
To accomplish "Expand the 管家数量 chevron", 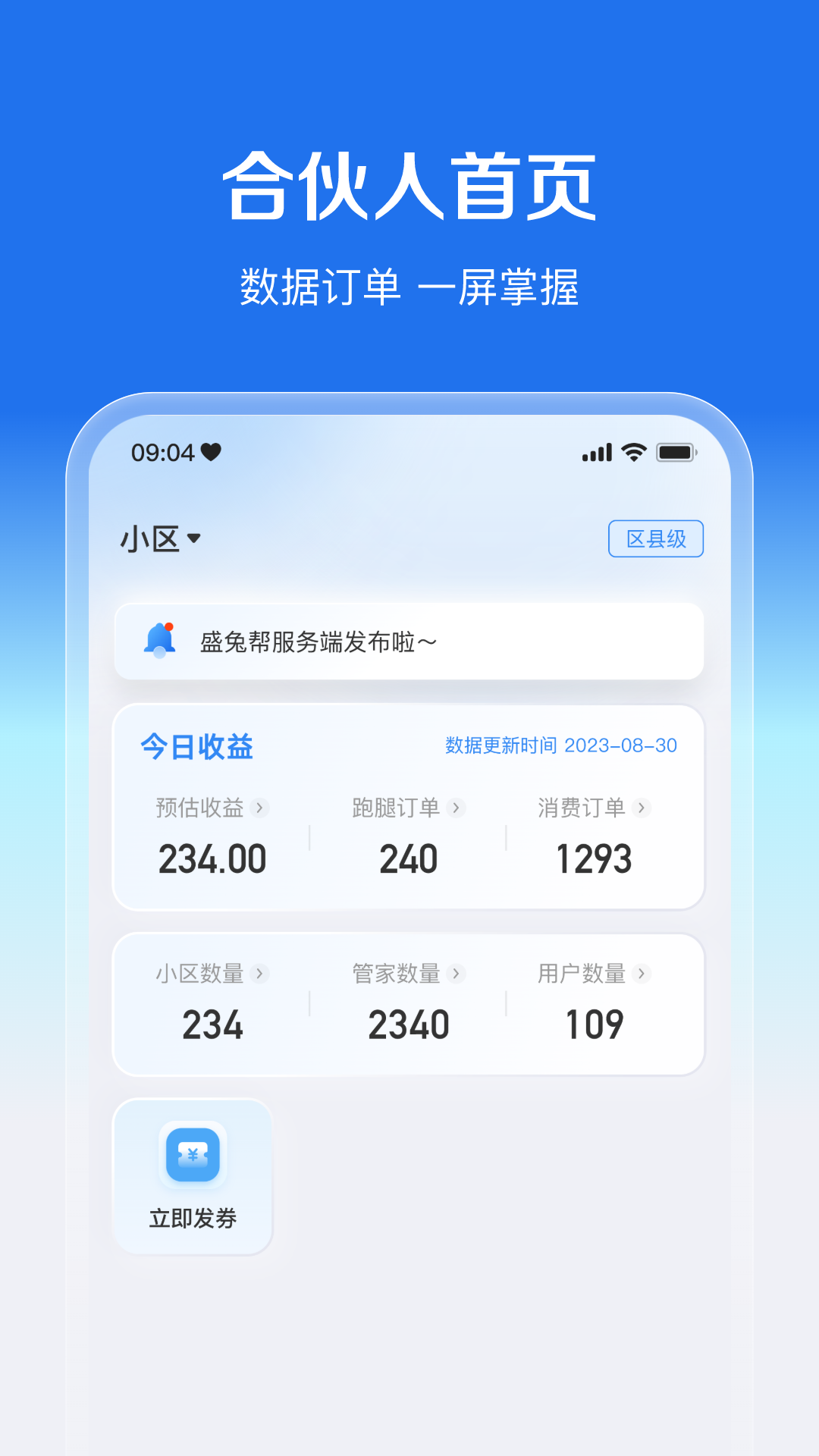I will click(456, 974).
